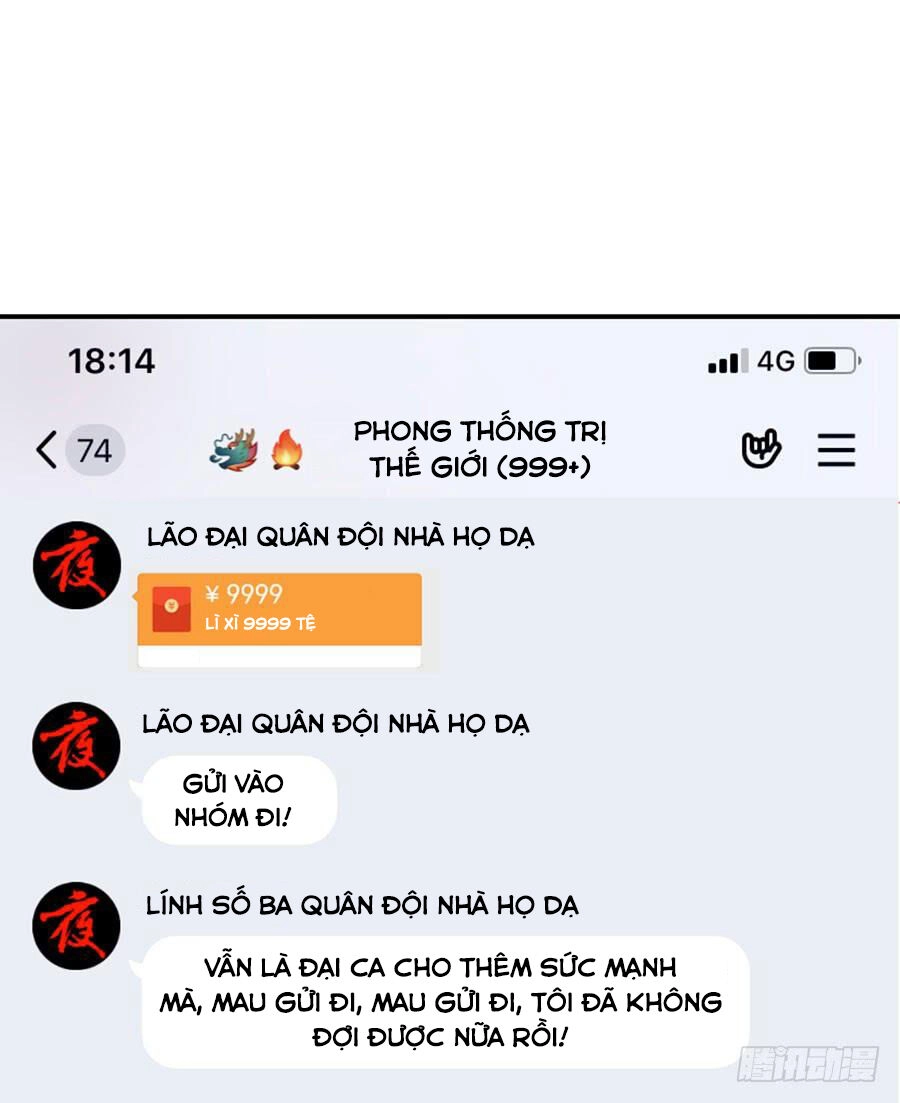Select the group title PHONG THỐNG TRỊ THẾ GIỚI
900x1103 pixels.
(480, 446)
